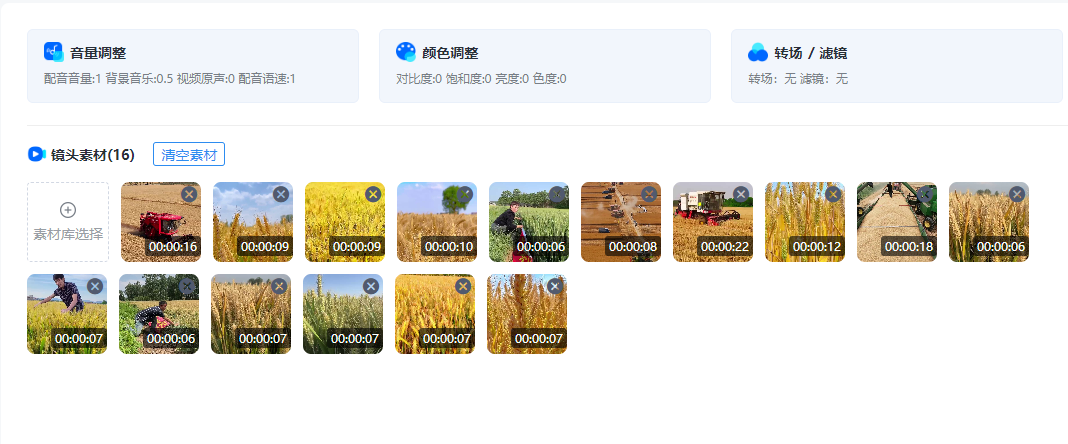Remove the 00:00:16 red harvester clip
The width and height of the screenshot is (1068, 444).
(189, 194)
